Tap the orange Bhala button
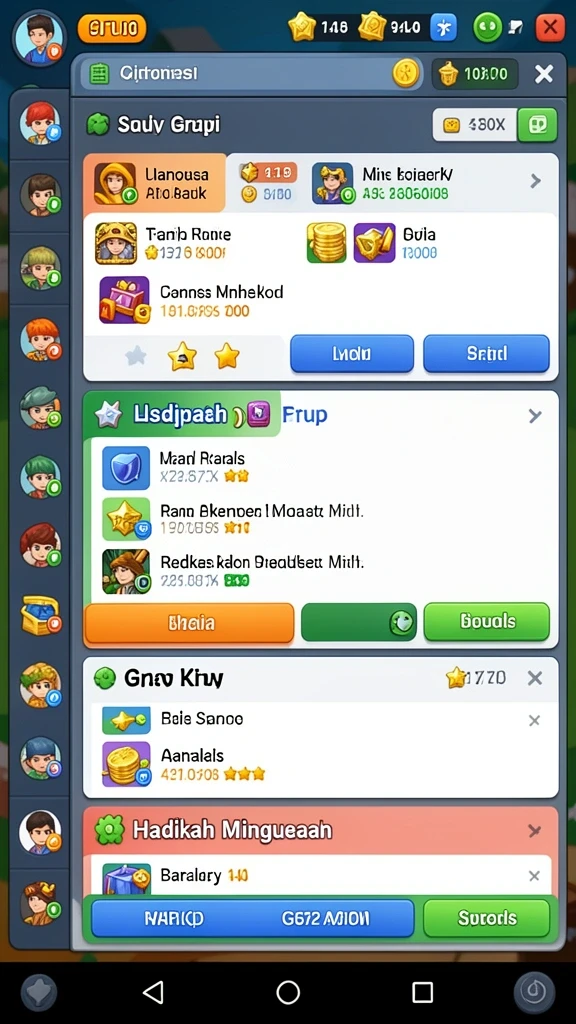The height and width of the screenshot is (1024, 576). [189, 622]
